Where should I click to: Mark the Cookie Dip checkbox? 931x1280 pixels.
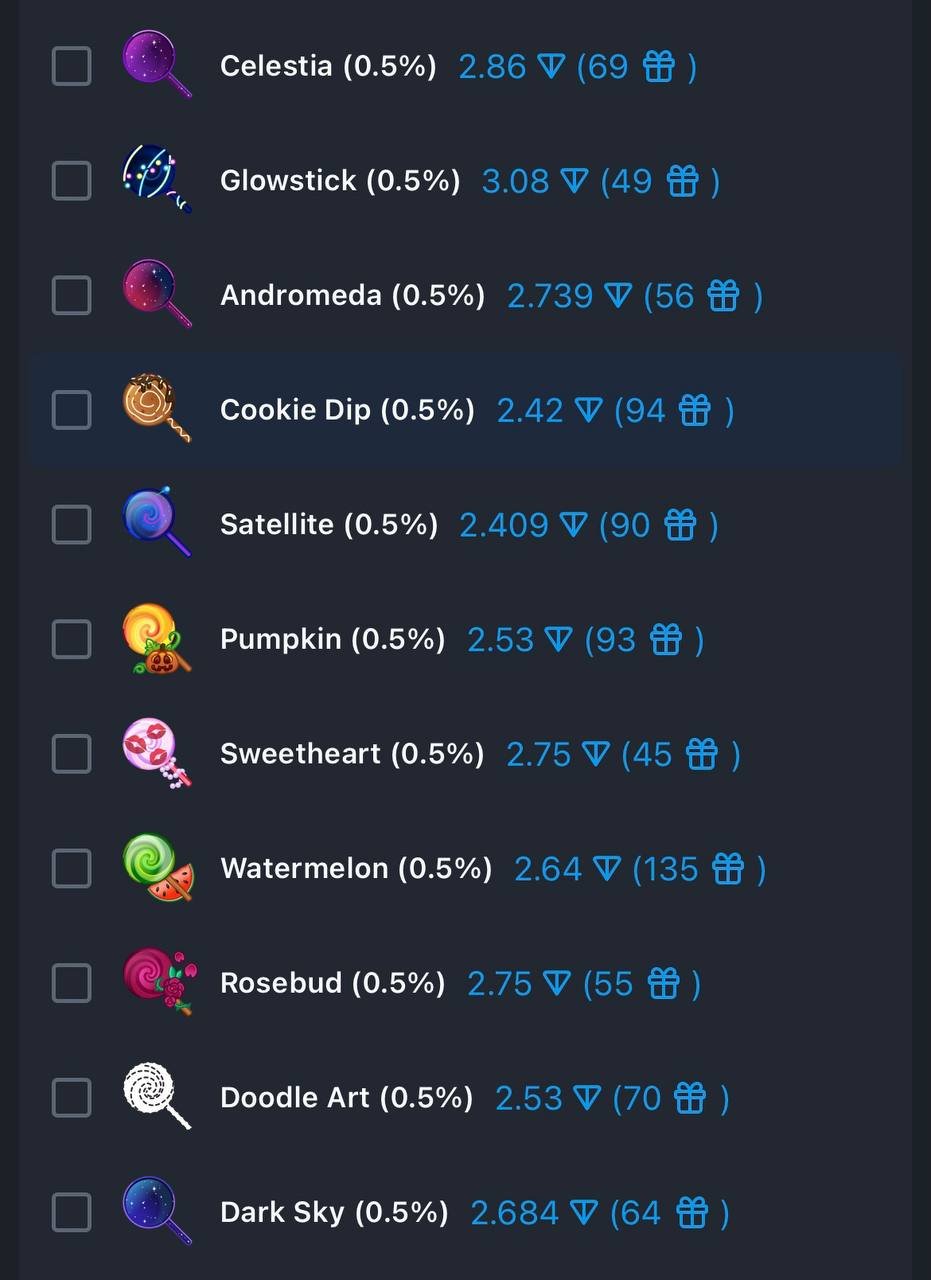click(71, 410)
